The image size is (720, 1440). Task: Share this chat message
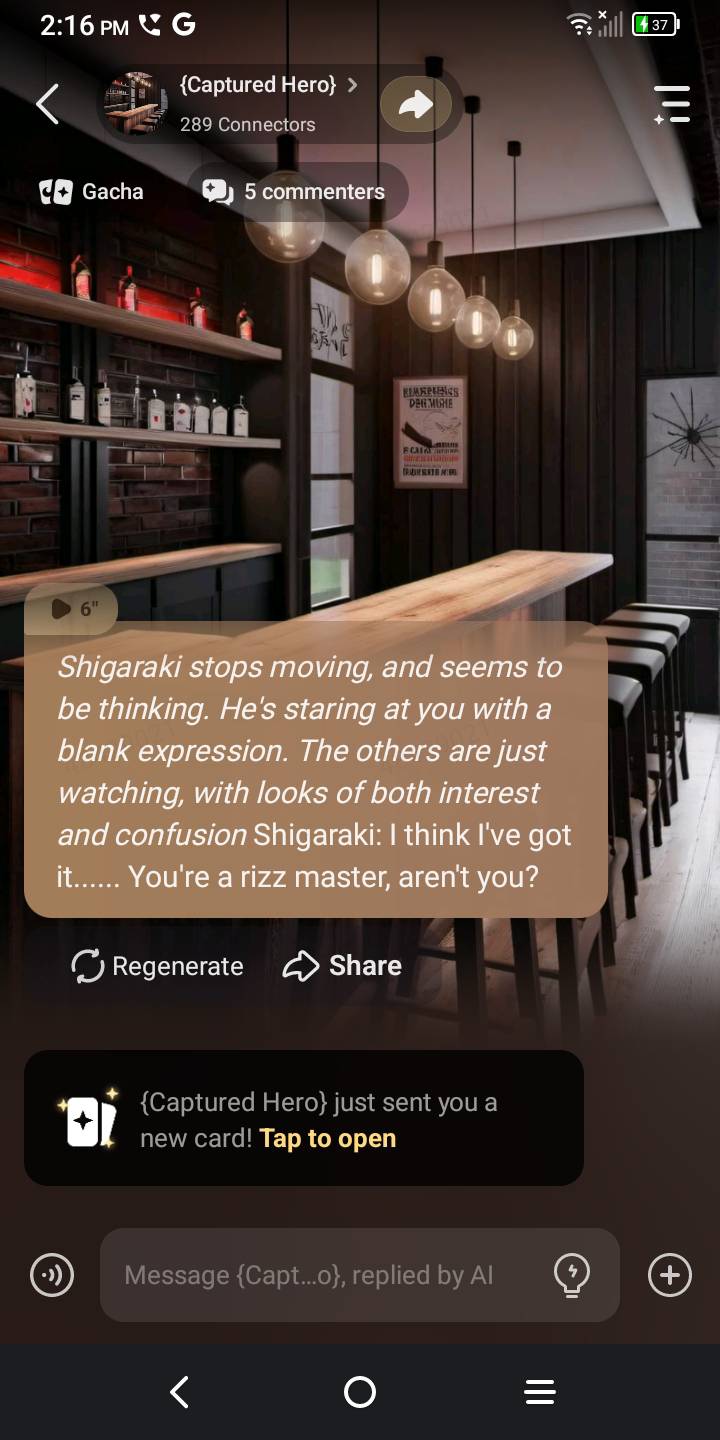coord(342,966)
